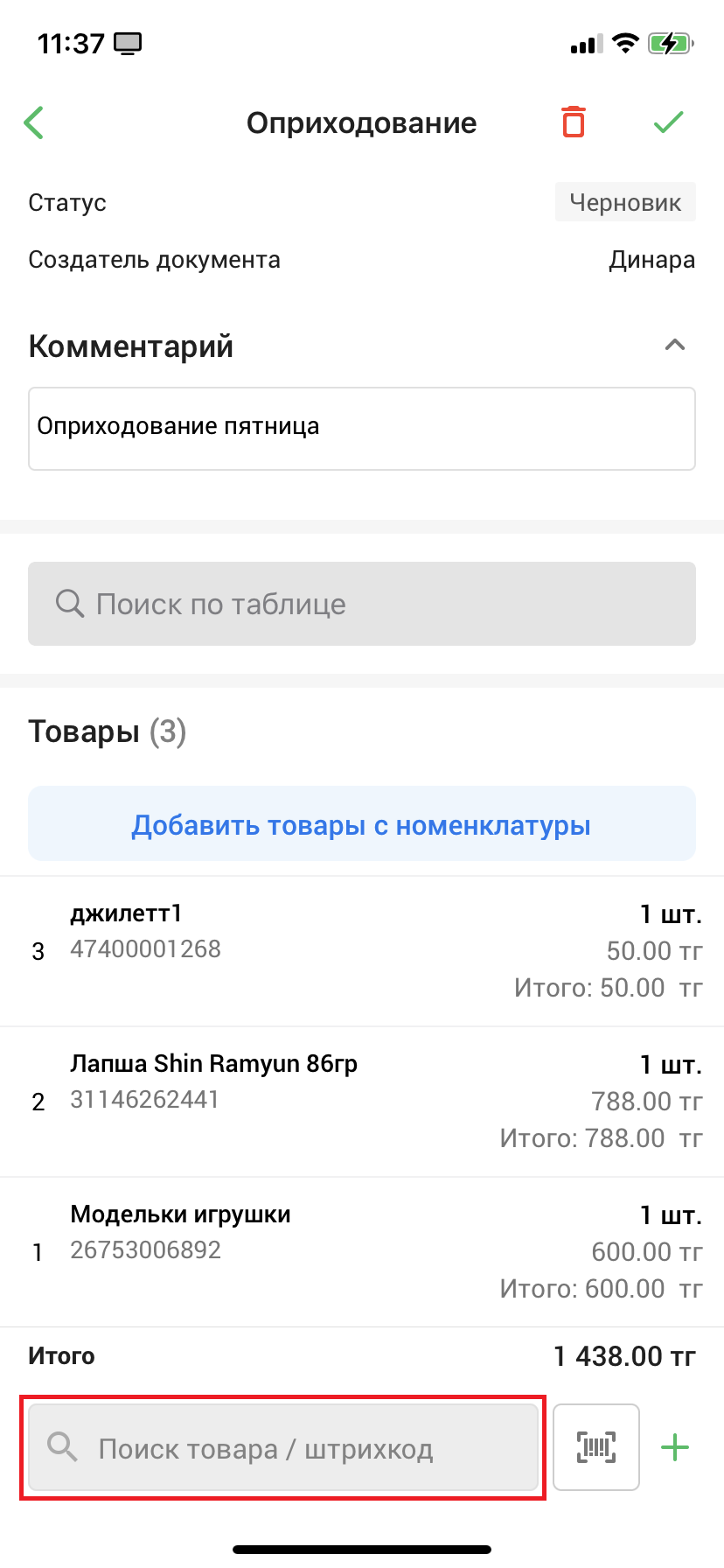
Task: Delete this document via trash icon
Action: point(574,122)
